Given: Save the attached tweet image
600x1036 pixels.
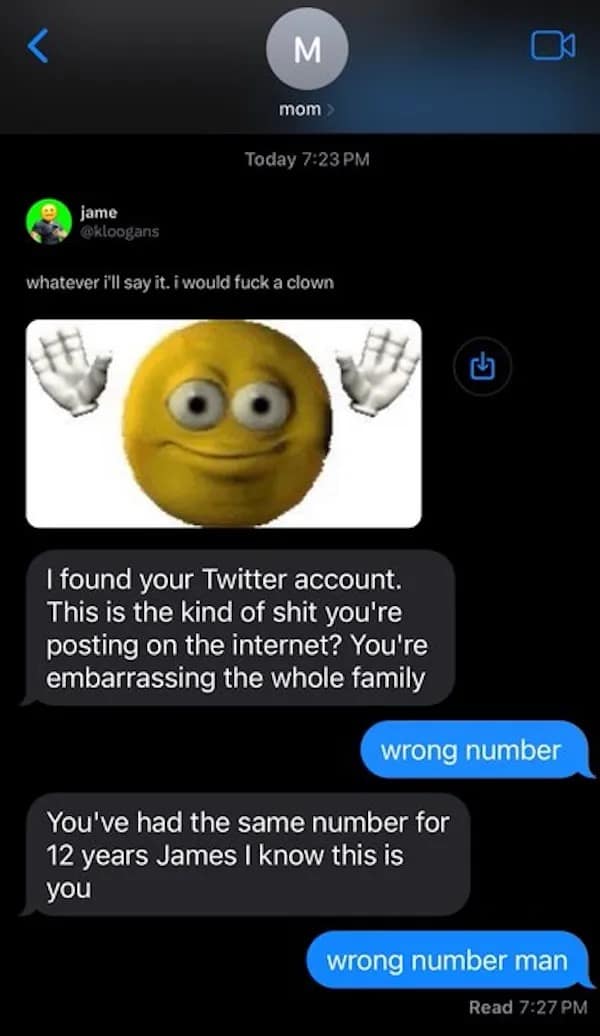Looking at the screenshot, I should pyautogui.click(x=483, y=367).
